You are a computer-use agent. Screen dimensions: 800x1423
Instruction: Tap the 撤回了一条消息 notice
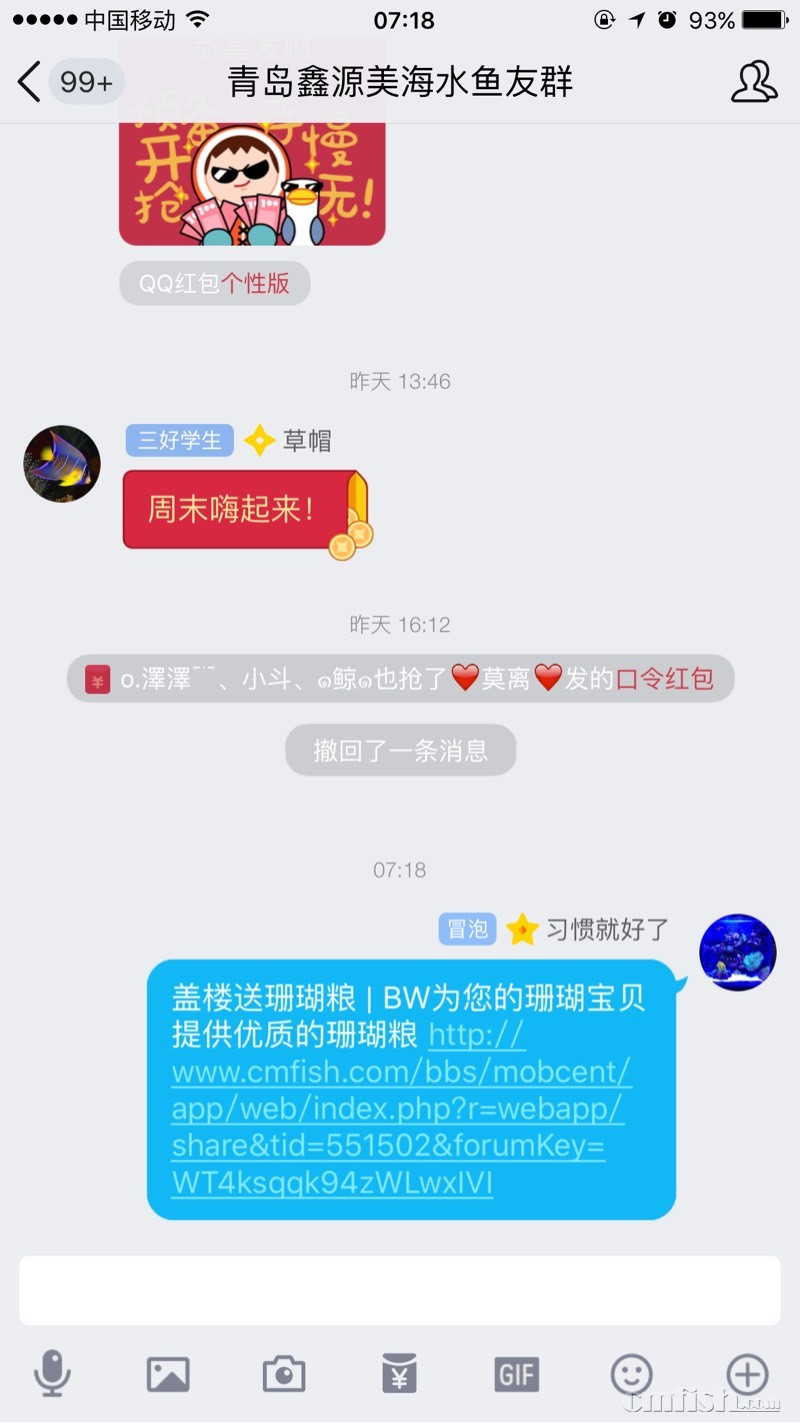click(400, 750)
